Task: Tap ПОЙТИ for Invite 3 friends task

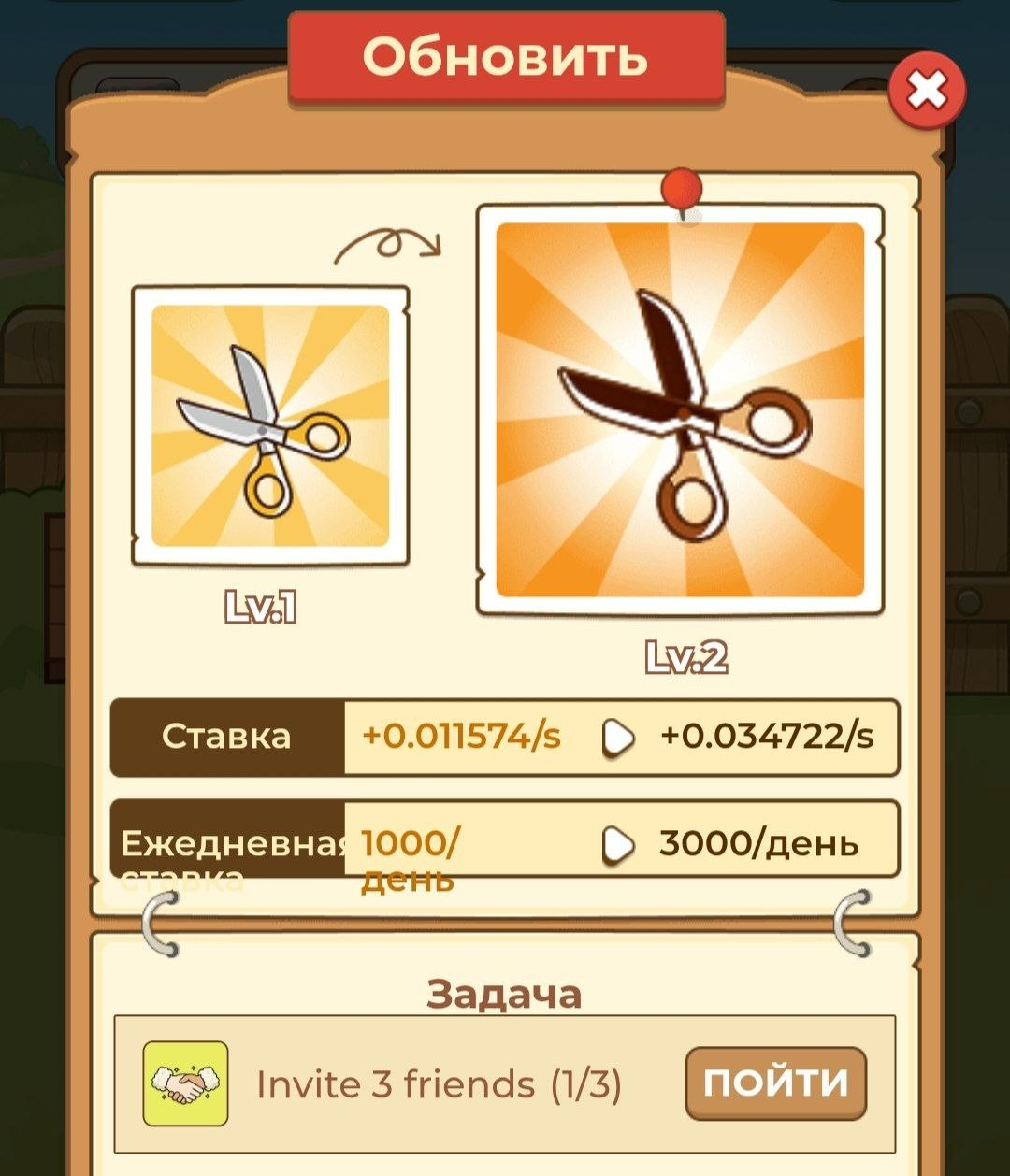Action: (775, 1083)
